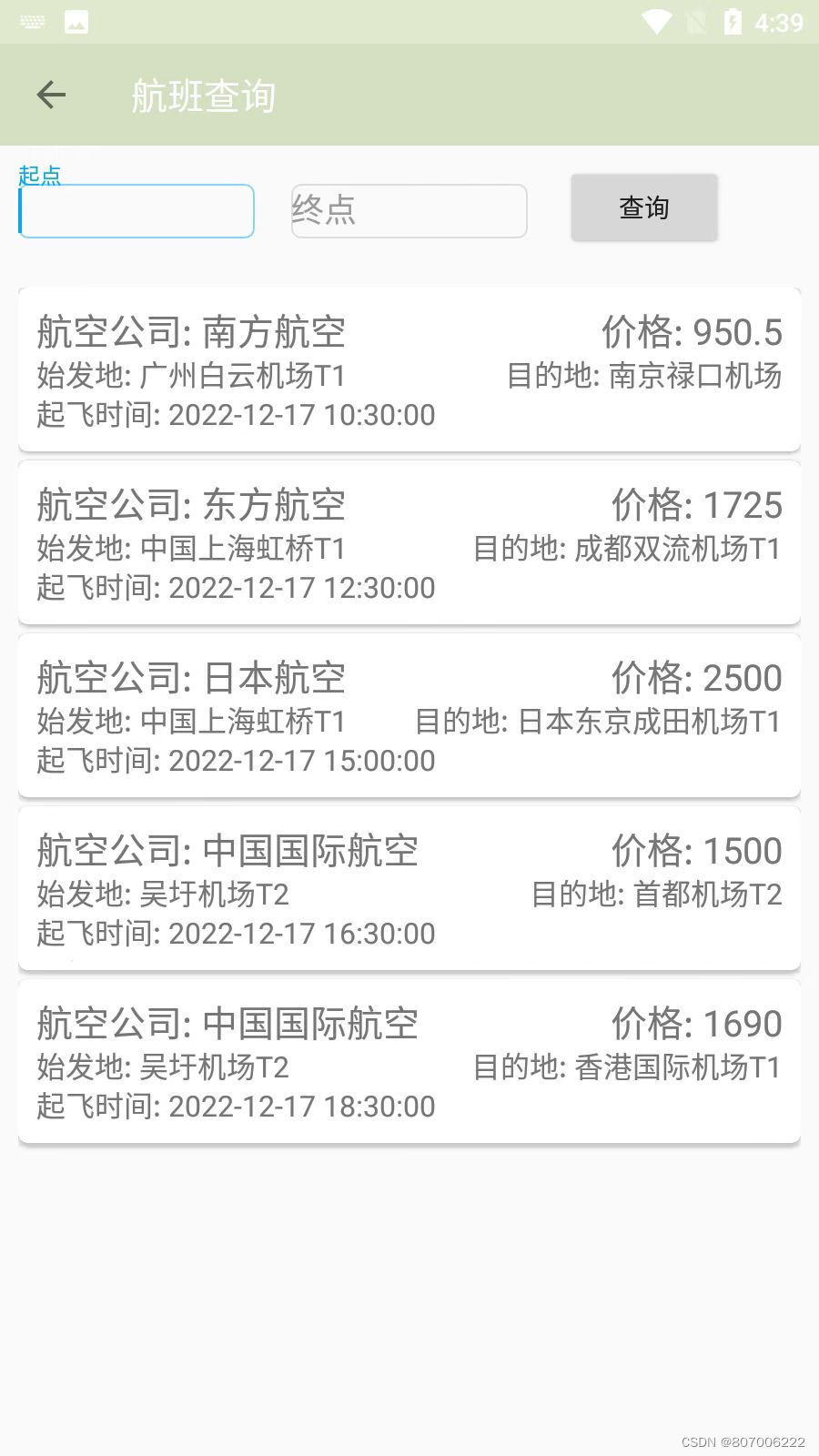Screen dimensions: 819x1456
Task: View the 中国国际航空 flight to 首都机场T2
Action: pyautogui.click(x=409, y=888)
